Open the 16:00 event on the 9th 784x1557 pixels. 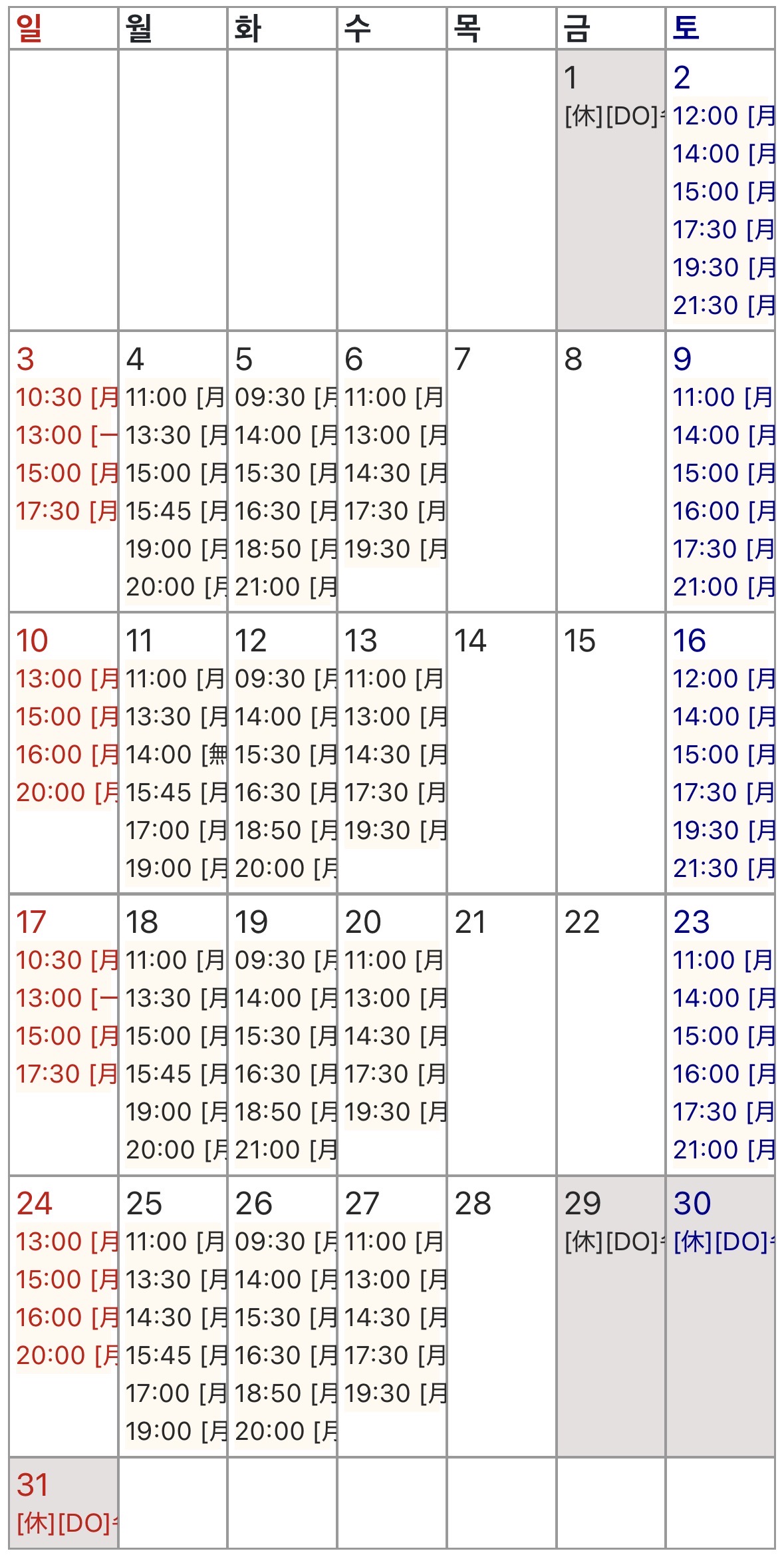(723, 512)
